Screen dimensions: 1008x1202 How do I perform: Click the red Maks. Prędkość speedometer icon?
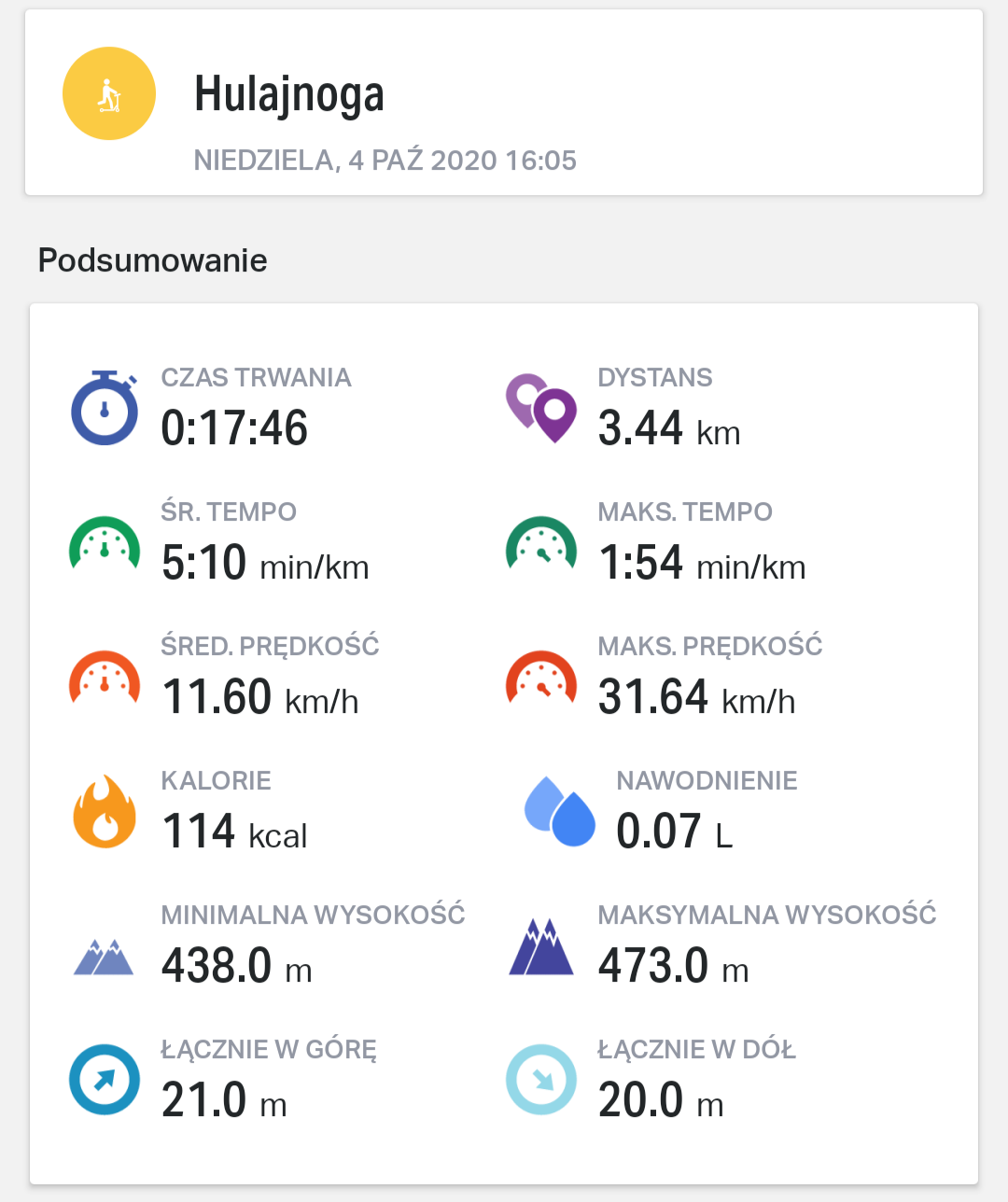tap(541, 678)
